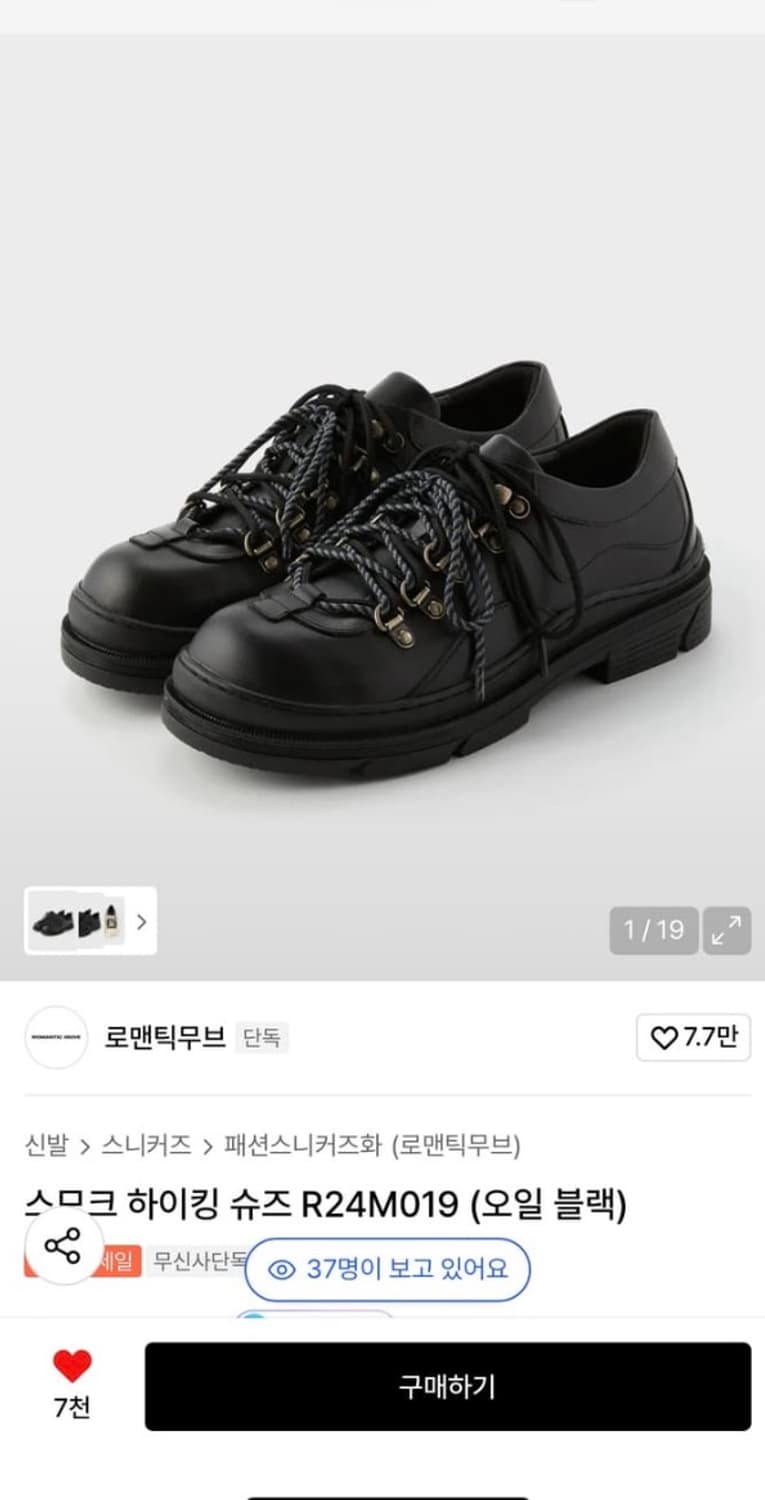765x1500 pixels.
Task: Tap the 로맨틱무브 brand logo circle
Action: click(56, 1038)
